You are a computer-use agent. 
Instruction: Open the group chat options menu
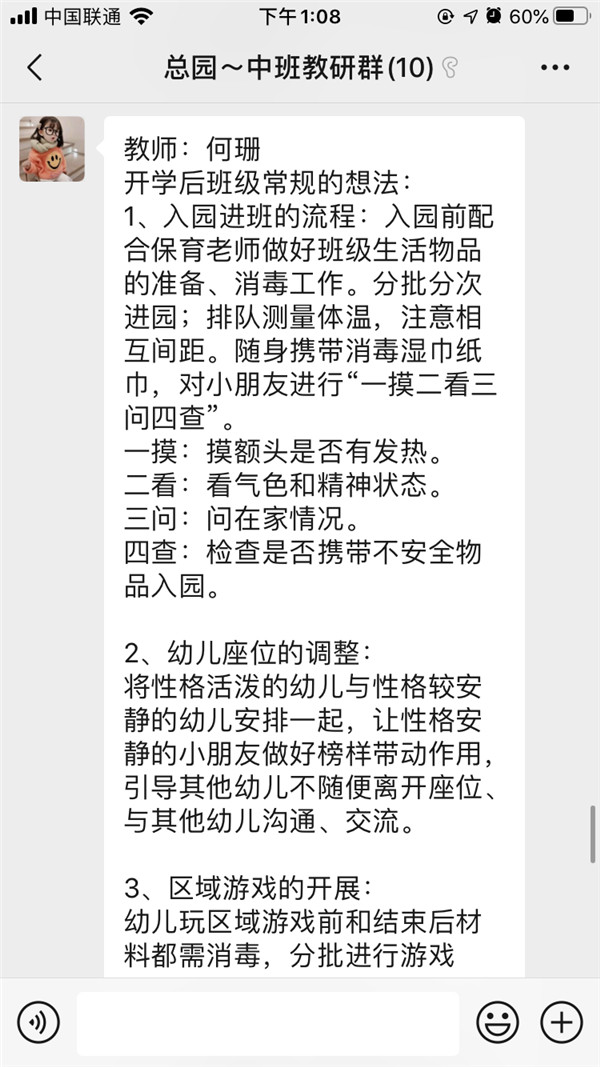point(554,68)
